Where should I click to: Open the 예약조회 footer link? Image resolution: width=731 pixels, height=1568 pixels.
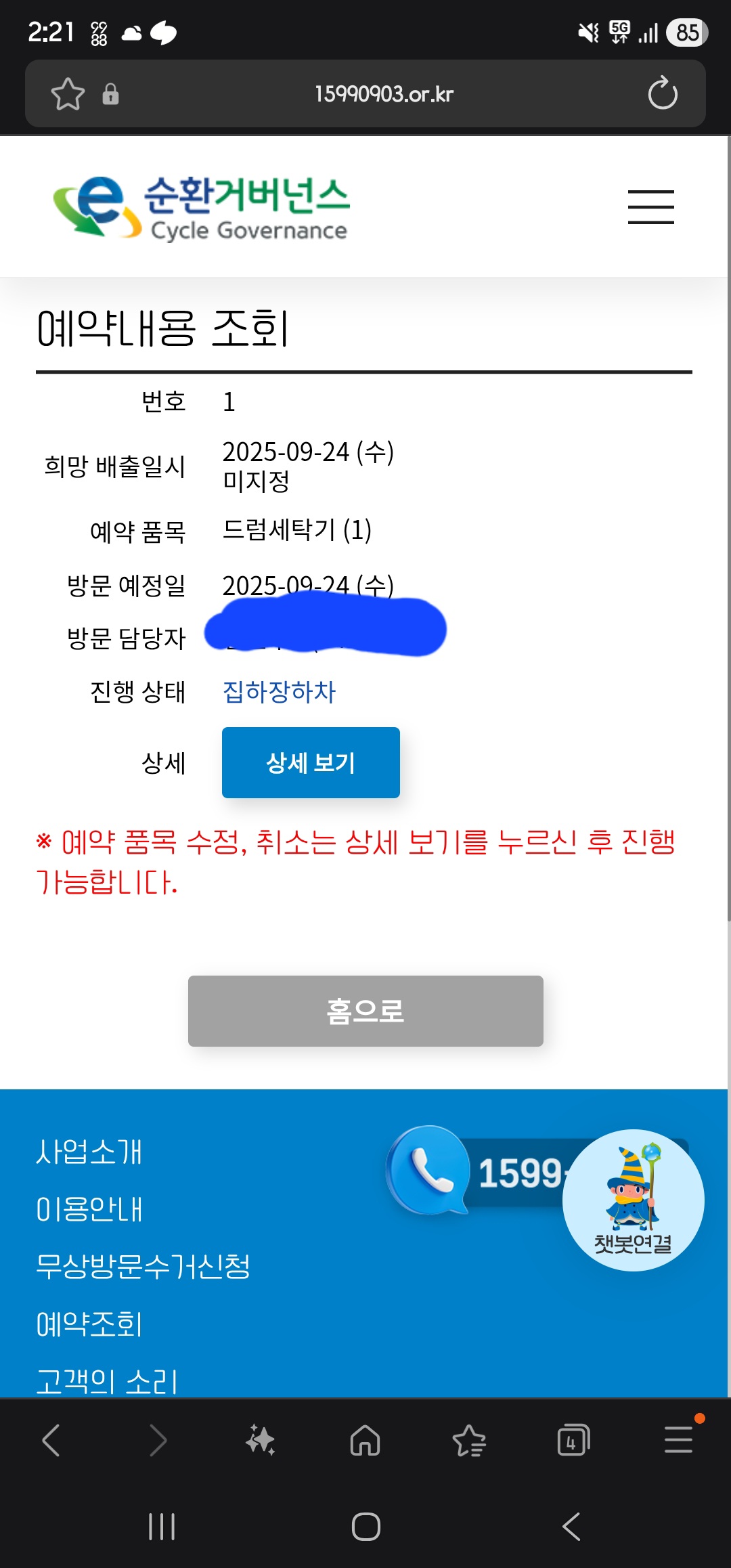tap(89, 1324)
